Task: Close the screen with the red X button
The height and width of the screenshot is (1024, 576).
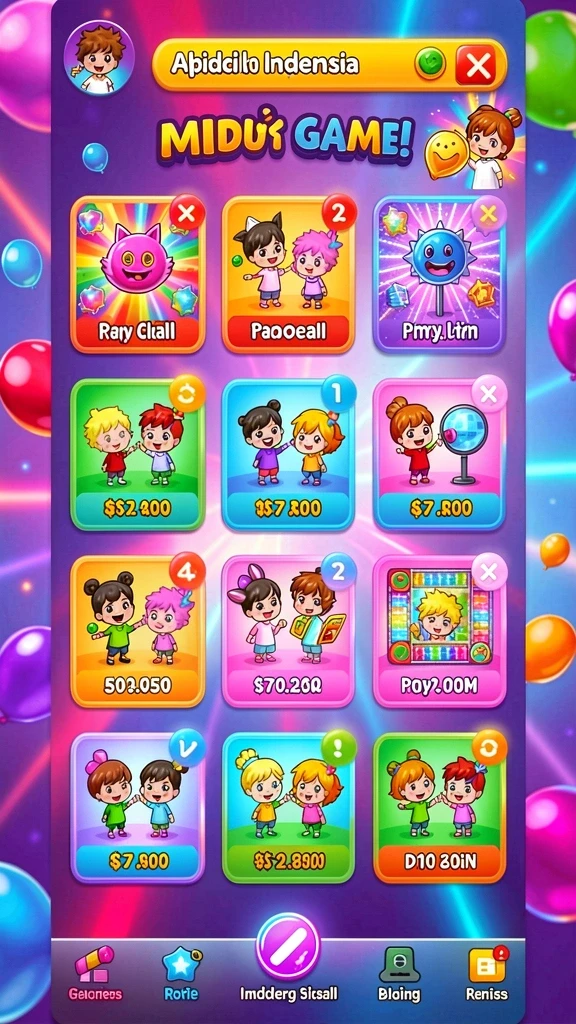Action: (x=475, y=65)
